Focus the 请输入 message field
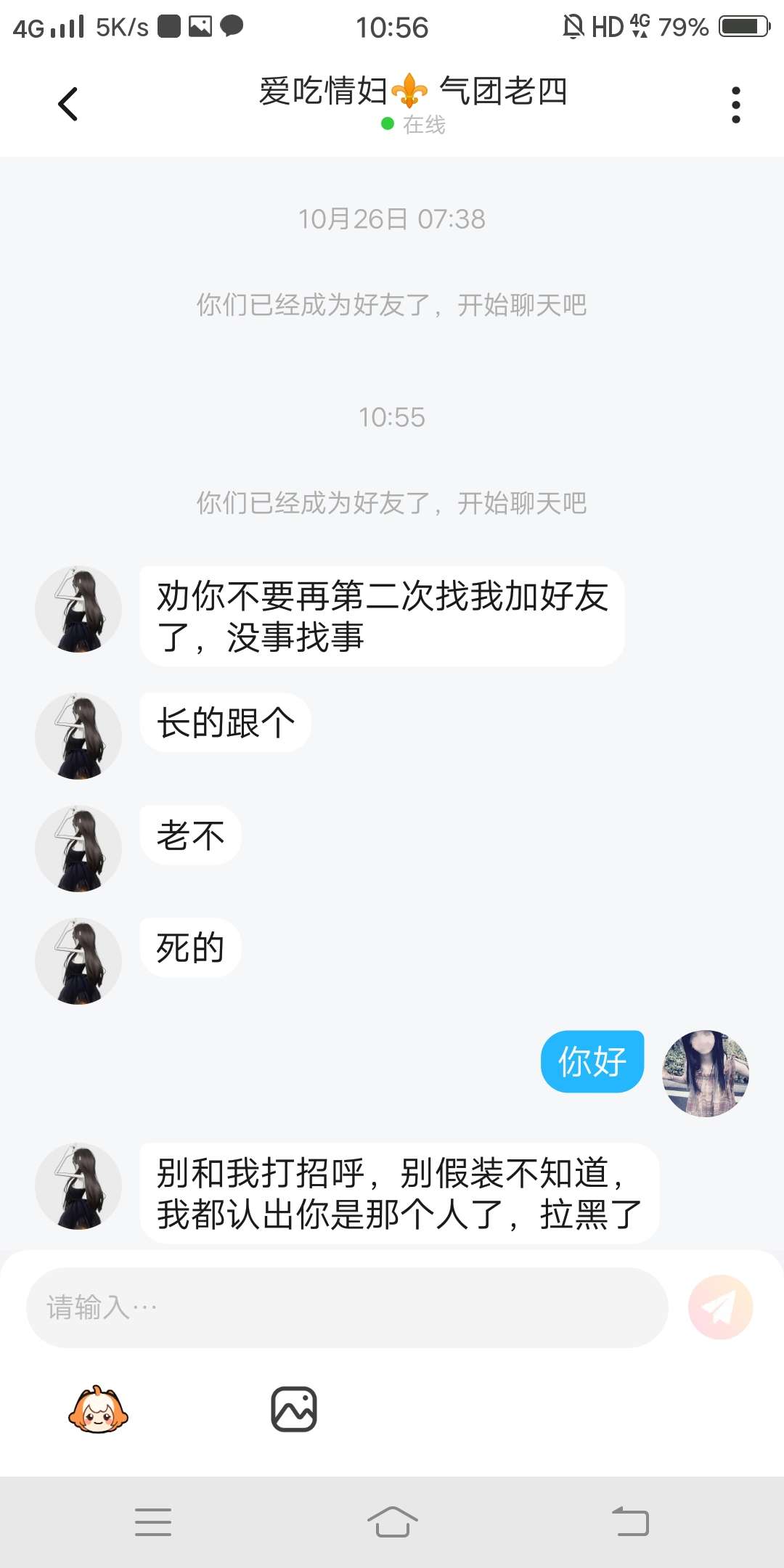Image resolution: width=784 pixels, height=1568 pixels. coord(347,1307)
